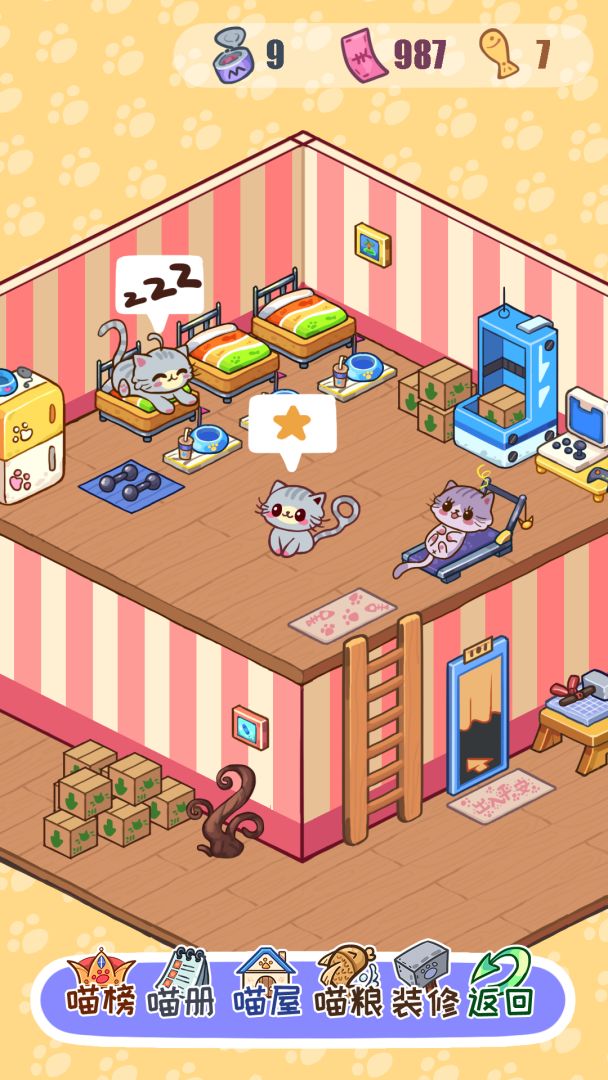Tap the sleeping cat's zzz bubble
The height and width of the screenshot is (1080, 608).
(x=159, y=286)
